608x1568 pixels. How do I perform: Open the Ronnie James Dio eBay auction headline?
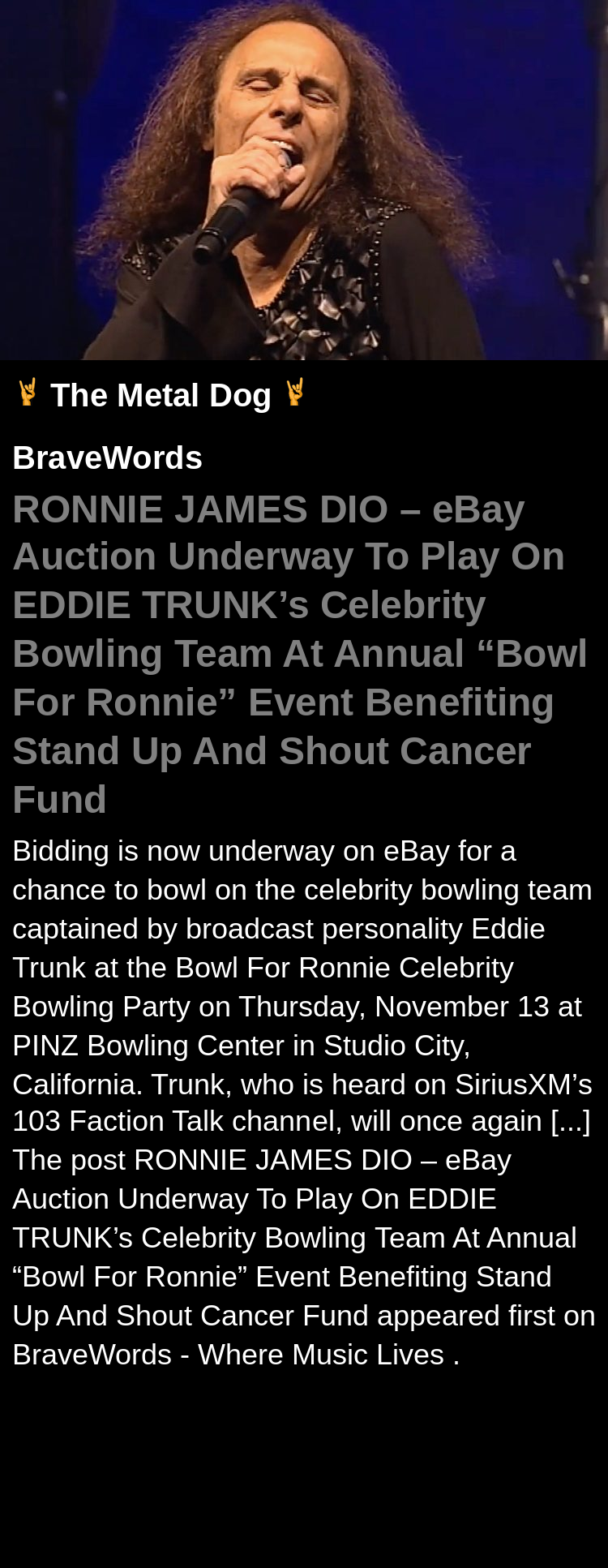(298, 653)
